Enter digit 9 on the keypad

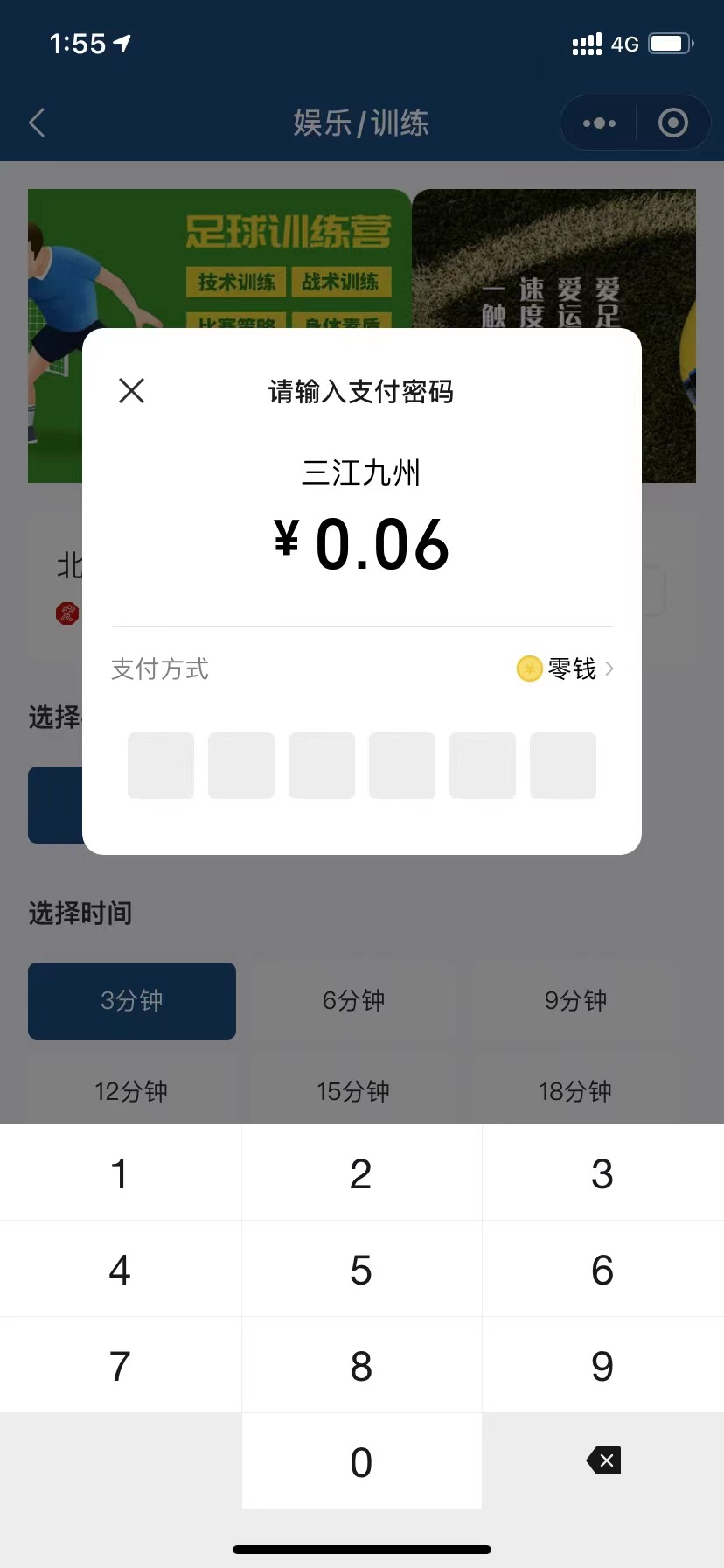[x=602, y=1366]
